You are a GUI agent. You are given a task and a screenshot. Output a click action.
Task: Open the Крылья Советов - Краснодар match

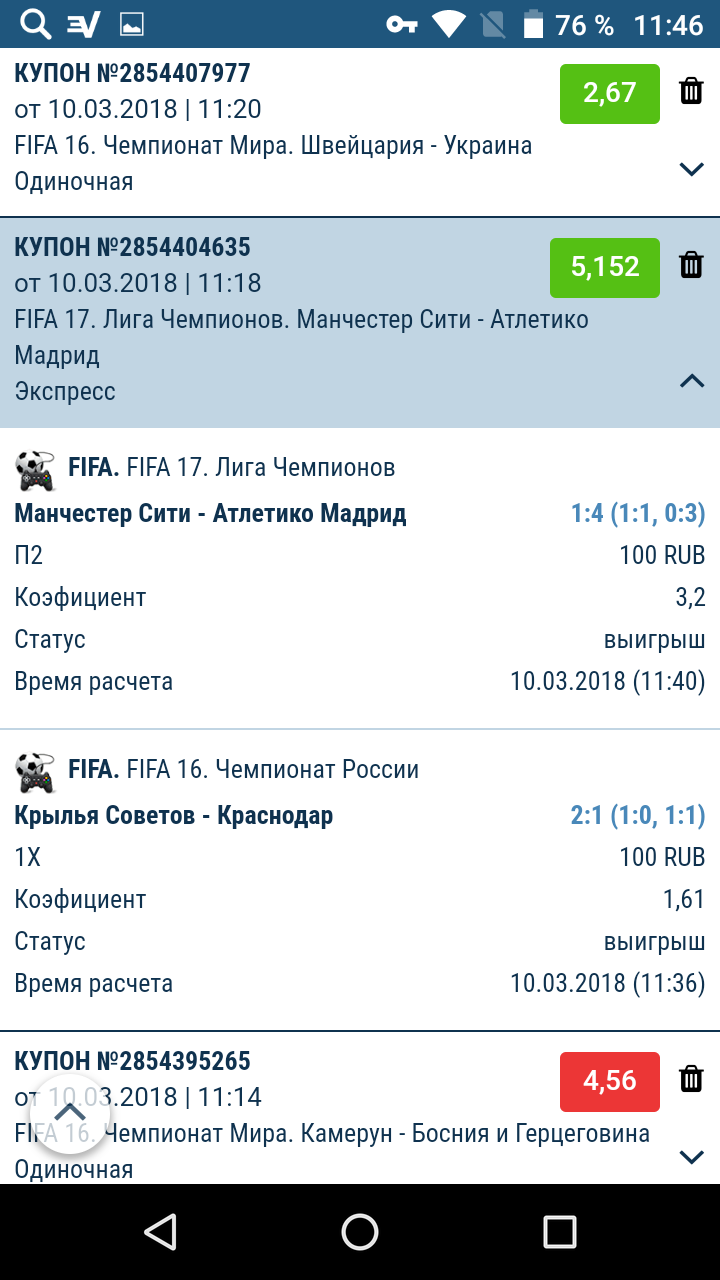pos(174,816)
